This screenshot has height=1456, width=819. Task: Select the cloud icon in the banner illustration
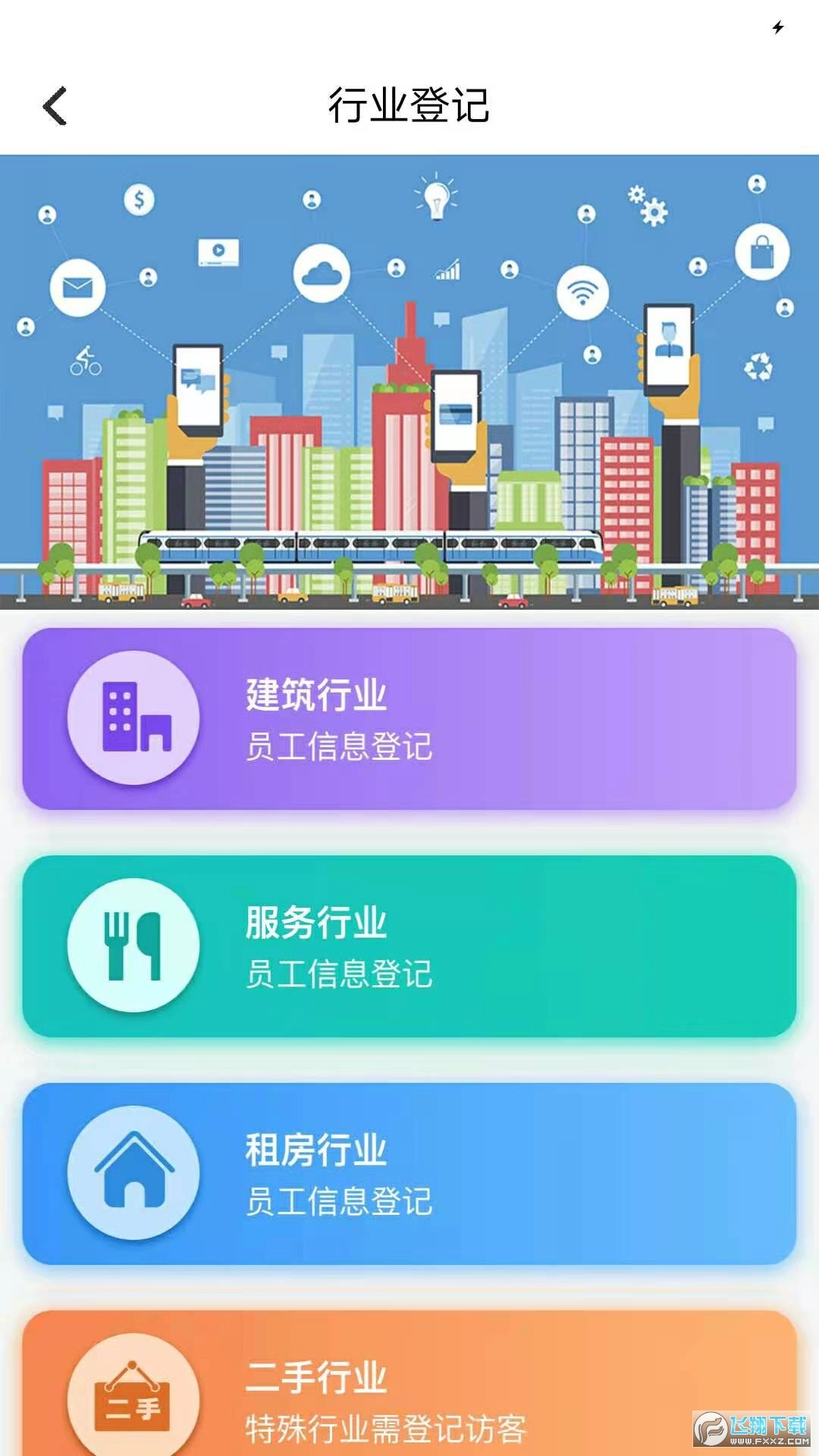(322, 275)
